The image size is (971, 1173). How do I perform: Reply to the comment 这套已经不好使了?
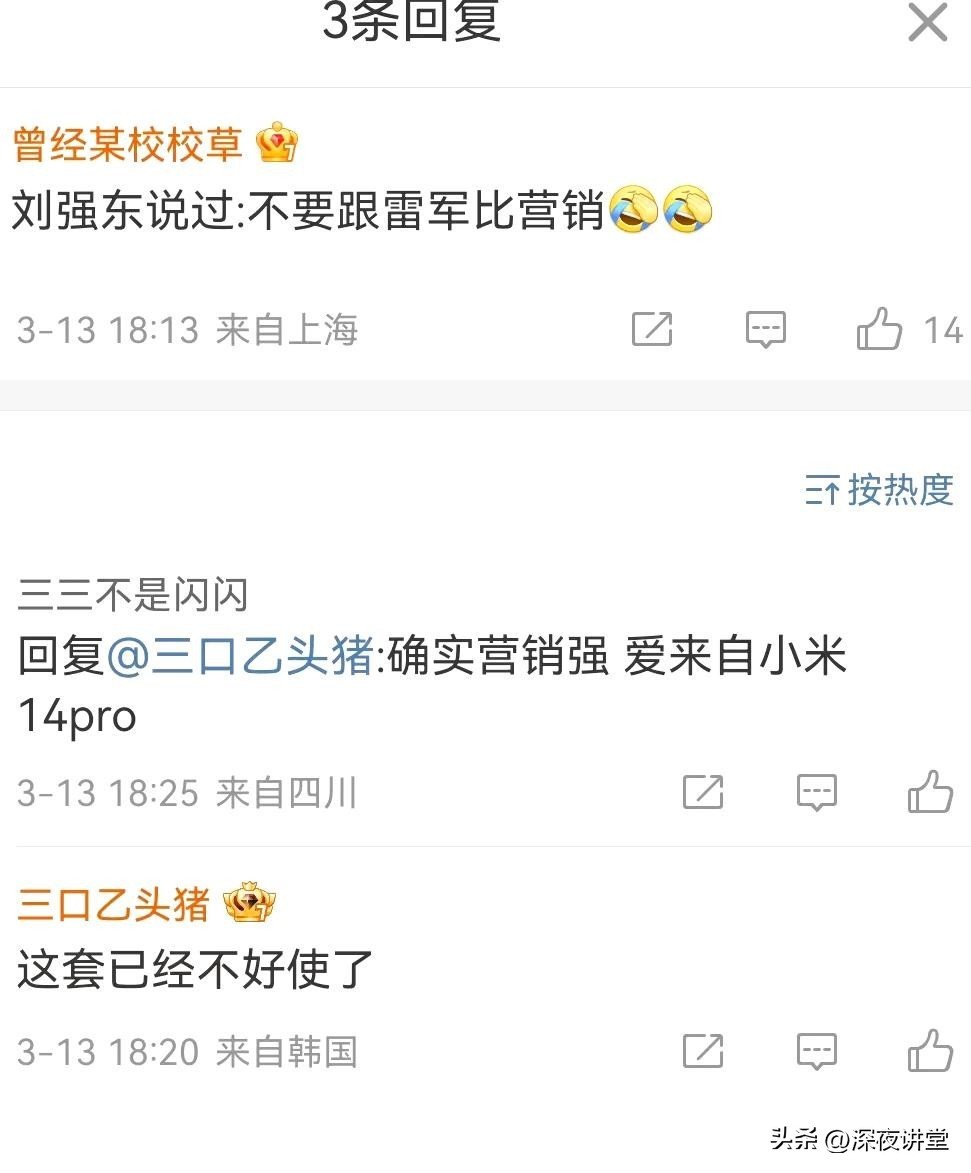pyautogui.click(x=817, y=1050)
